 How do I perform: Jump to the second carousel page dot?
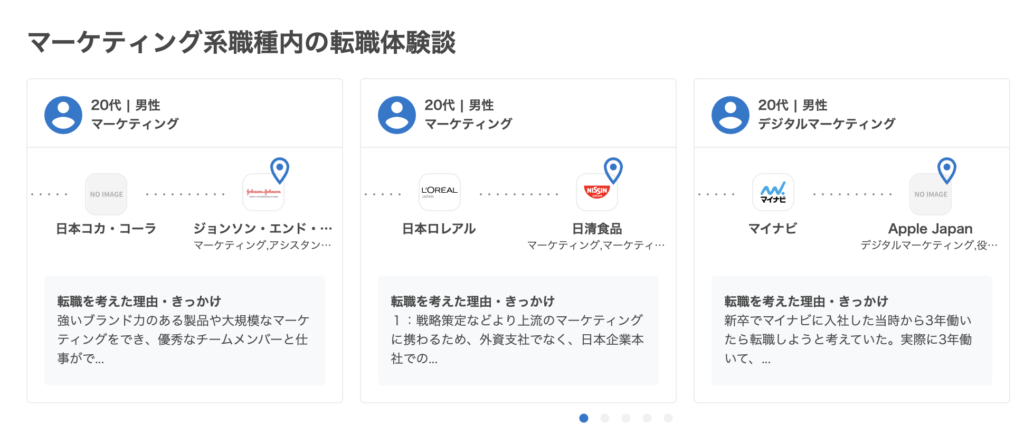605,418
